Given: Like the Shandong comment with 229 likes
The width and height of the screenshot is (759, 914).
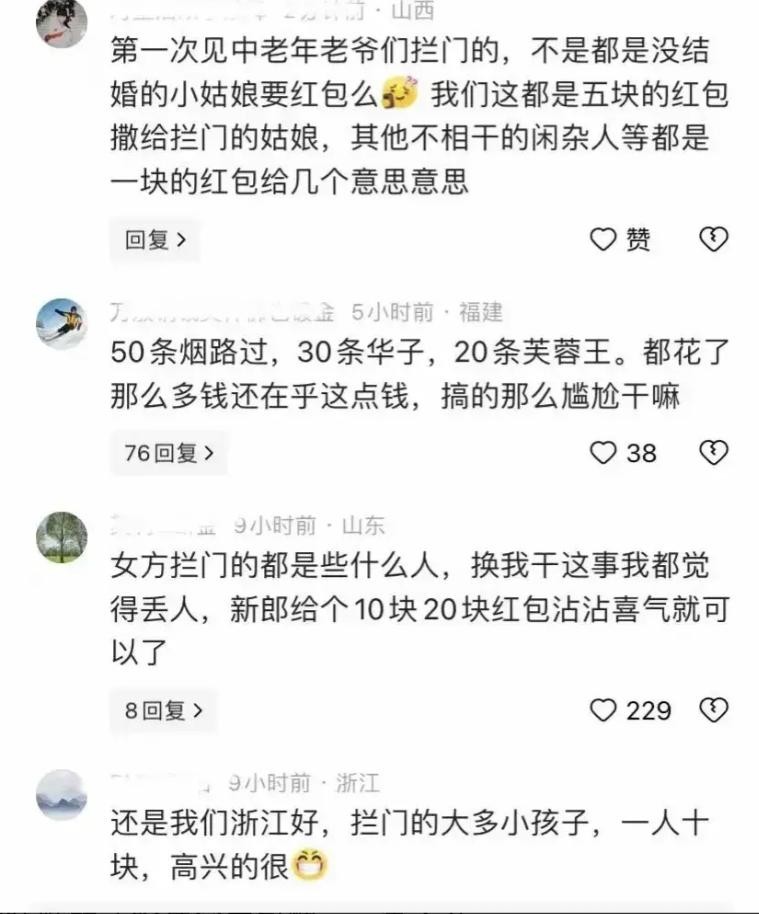Looking at the screenshot, I should coord(603,711).
